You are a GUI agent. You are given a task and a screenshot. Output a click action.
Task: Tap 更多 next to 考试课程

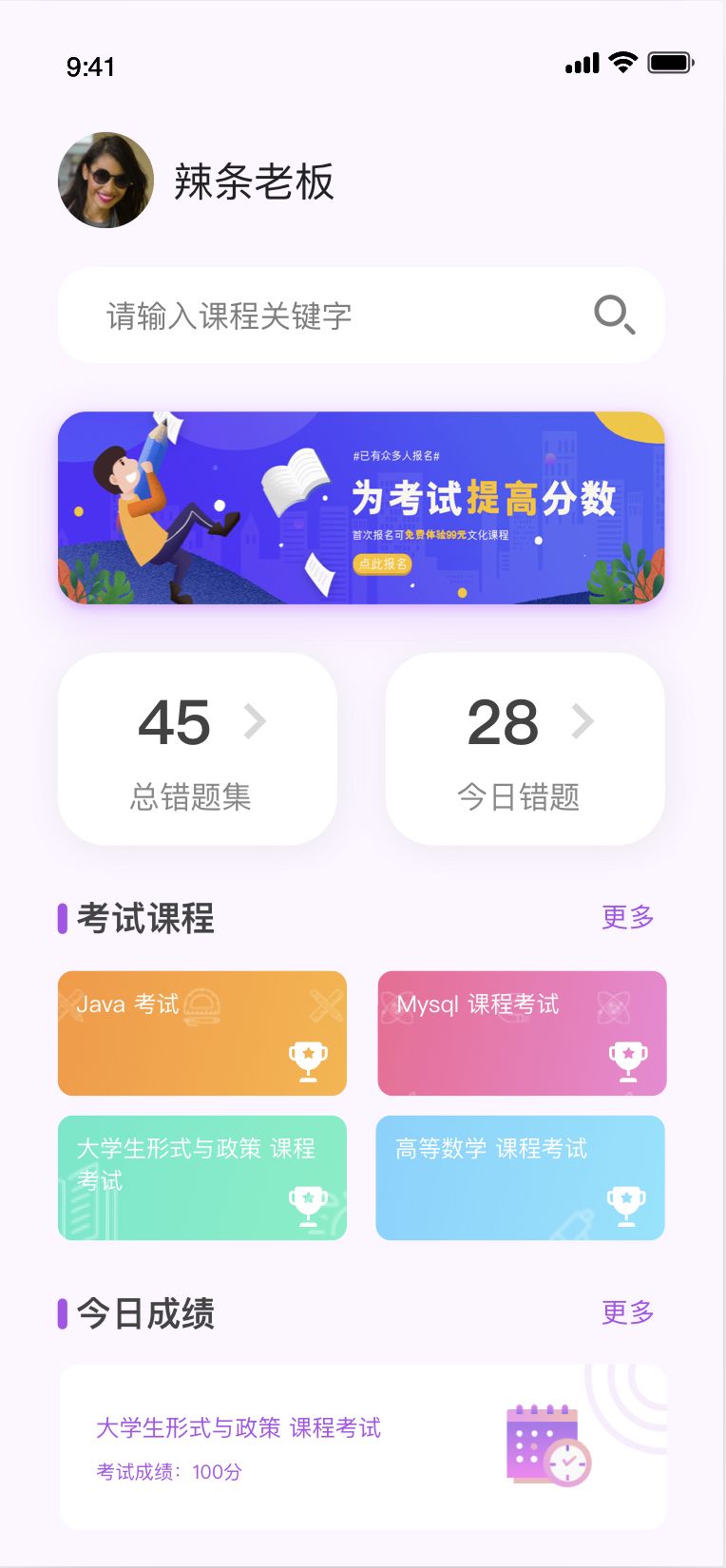[627, 917]
